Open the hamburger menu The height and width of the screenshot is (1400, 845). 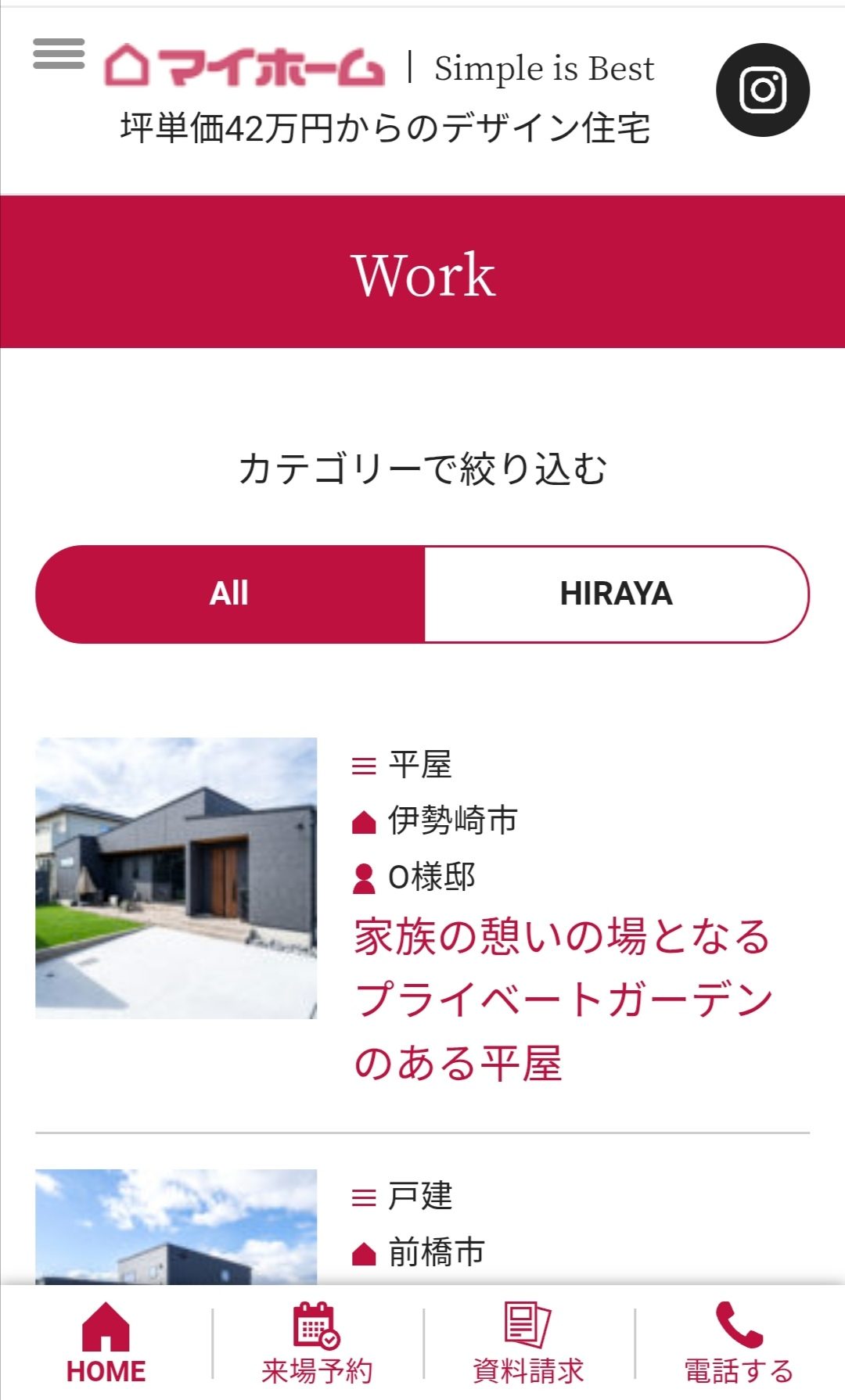59,54
